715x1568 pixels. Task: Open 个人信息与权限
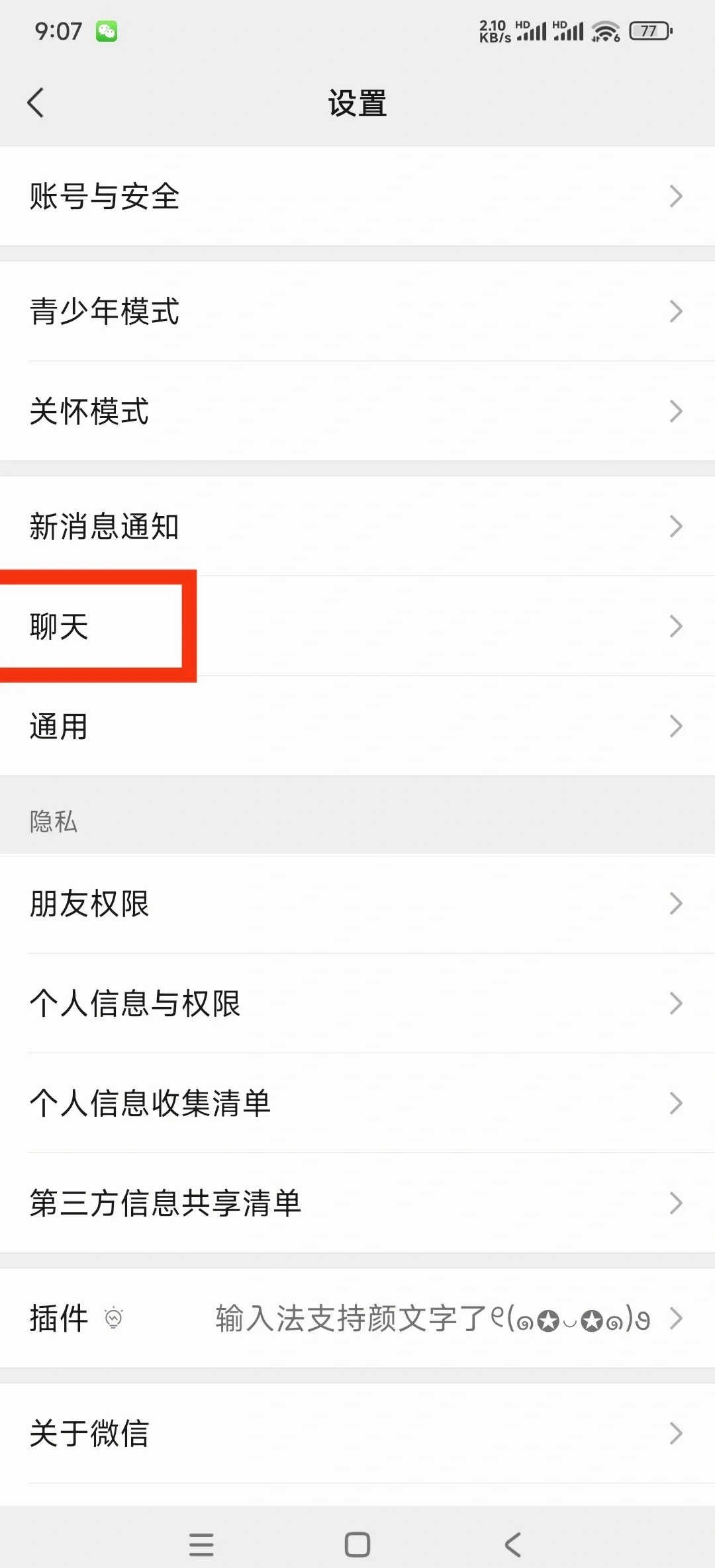358,1003
